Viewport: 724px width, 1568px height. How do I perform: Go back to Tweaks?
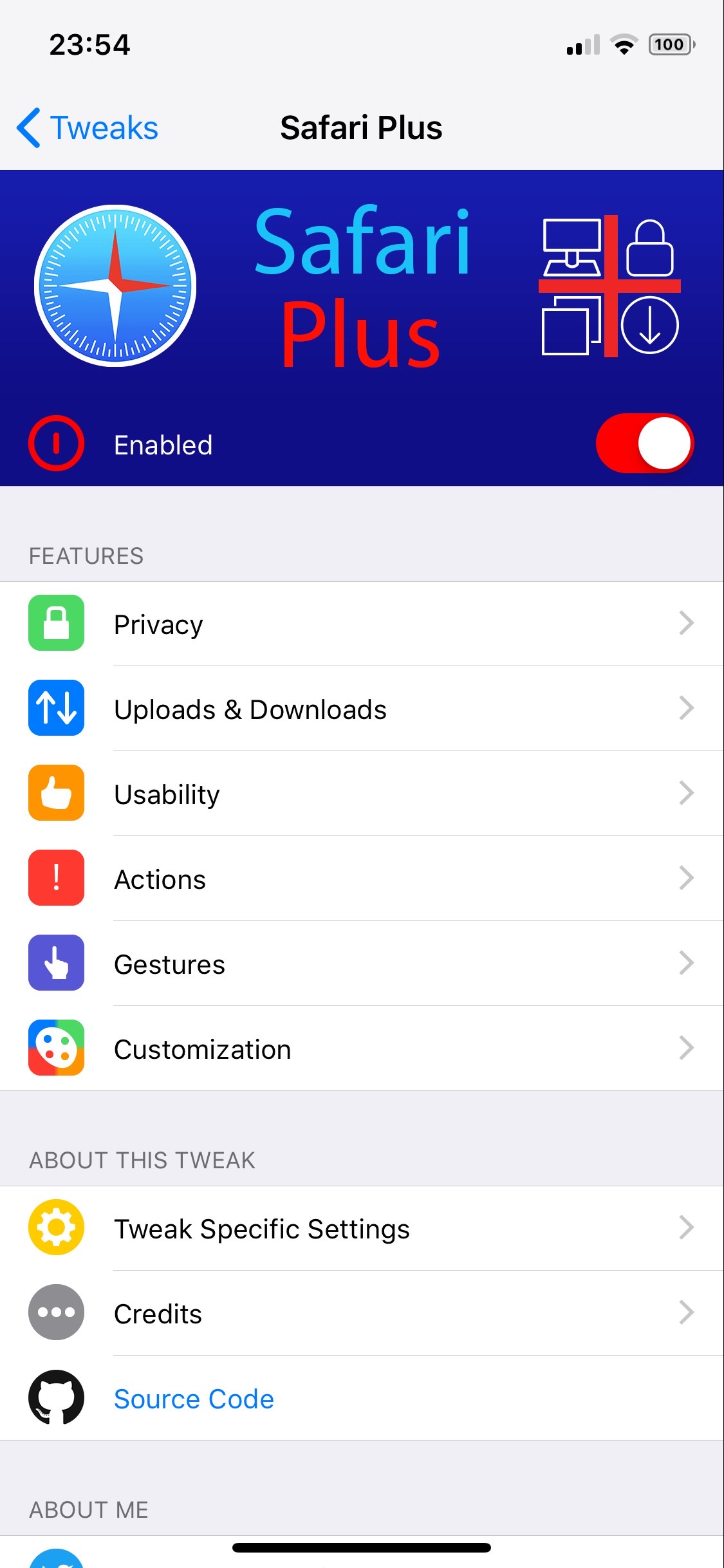[88, 127]
